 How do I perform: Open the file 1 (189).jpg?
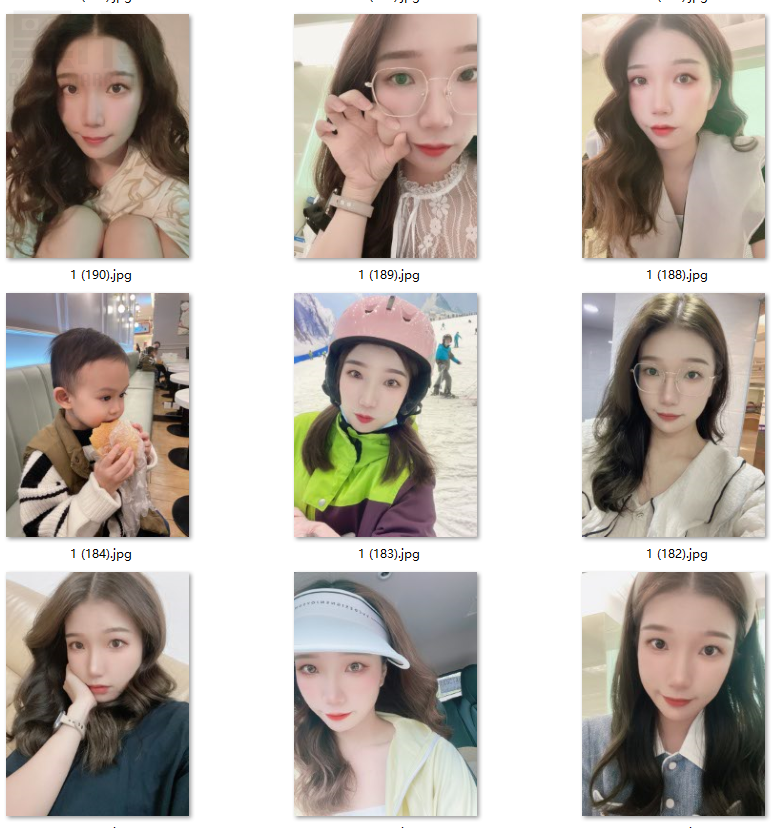click(385, 136)
